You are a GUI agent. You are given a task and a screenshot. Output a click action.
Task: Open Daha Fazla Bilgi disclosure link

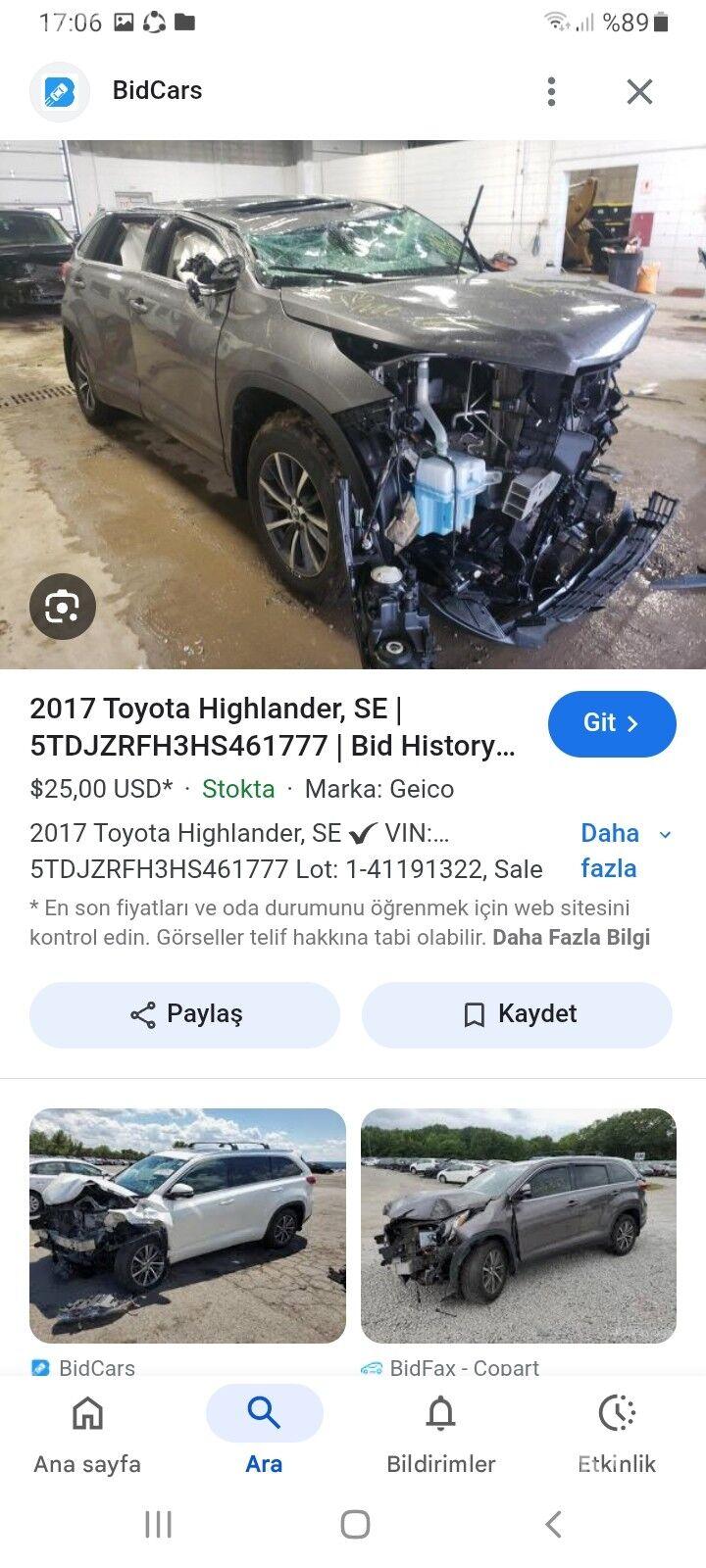[x=573, y=937]
